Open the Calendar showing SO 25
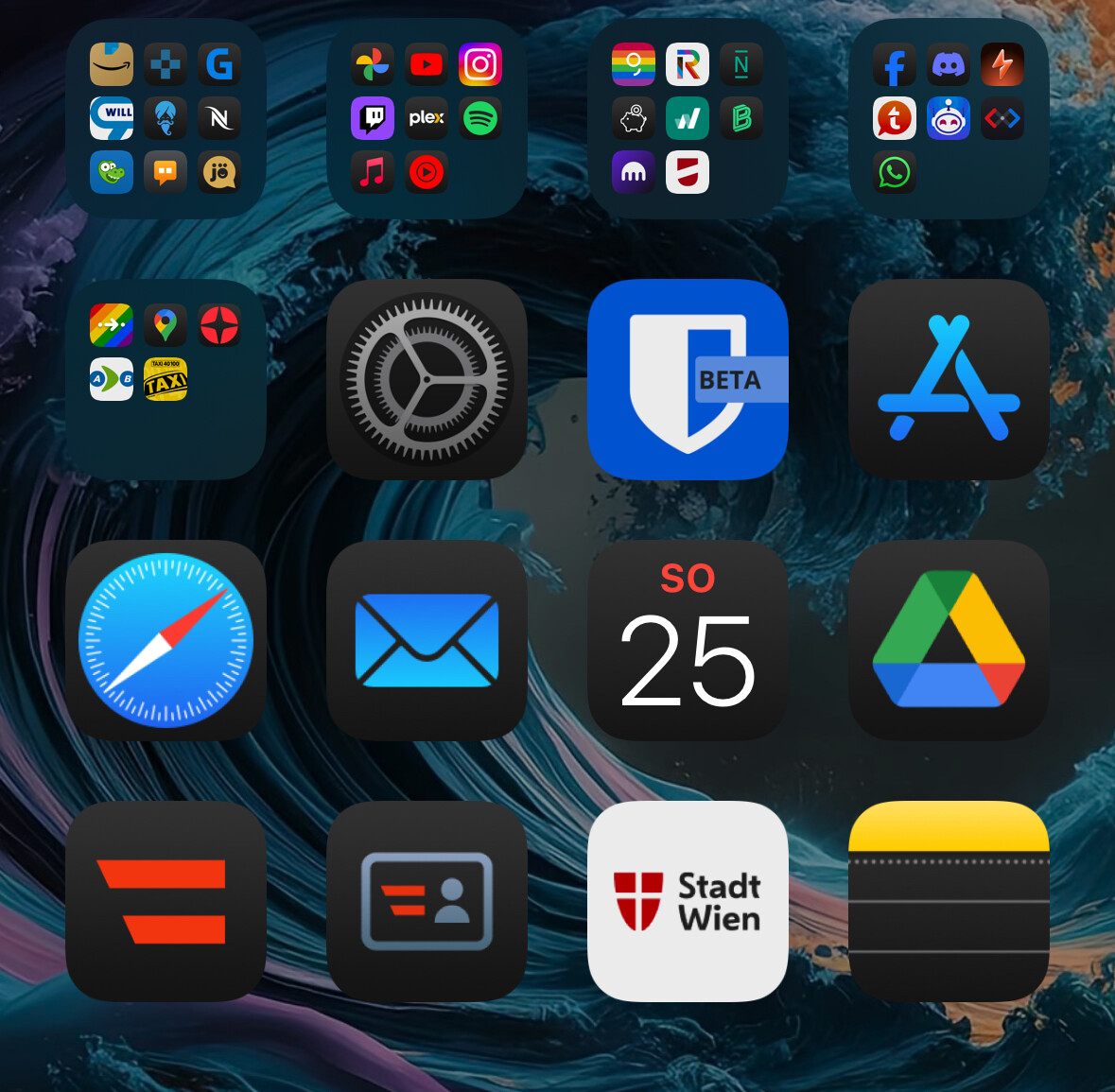The width and height of the screenshot is (1115, 1092). pyautogui.click(x=688, y=640)
